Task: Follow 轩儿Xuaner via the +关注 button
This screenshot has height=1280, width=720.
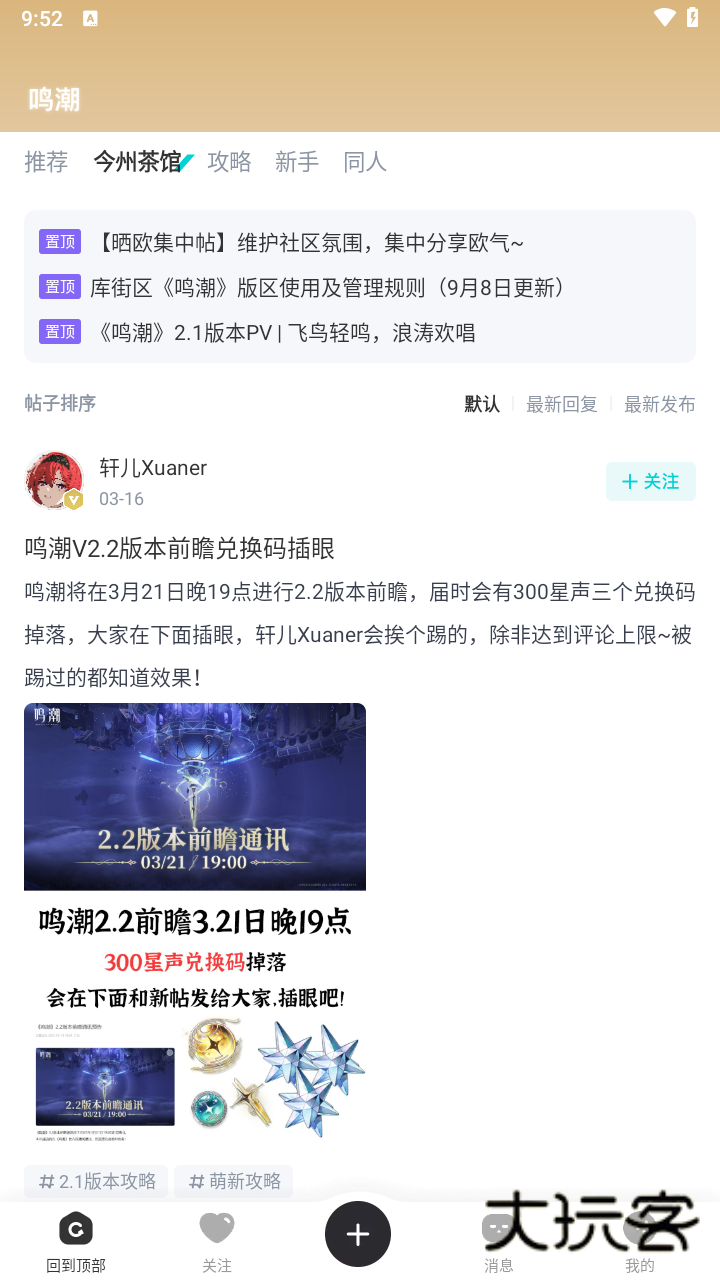Action: coord(651,481)
